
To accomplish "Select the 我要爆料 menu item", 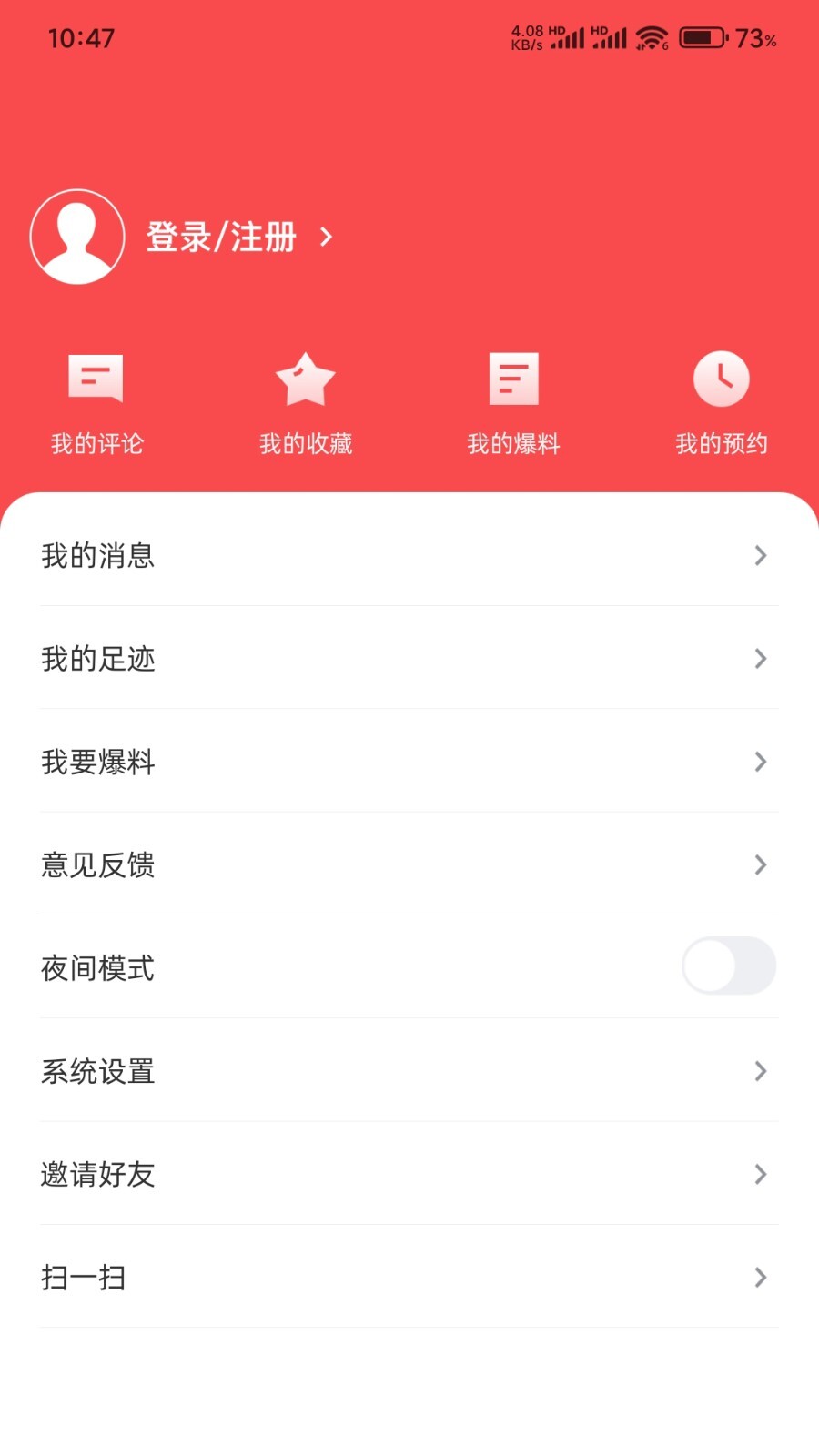I will [x=409, y=763].
